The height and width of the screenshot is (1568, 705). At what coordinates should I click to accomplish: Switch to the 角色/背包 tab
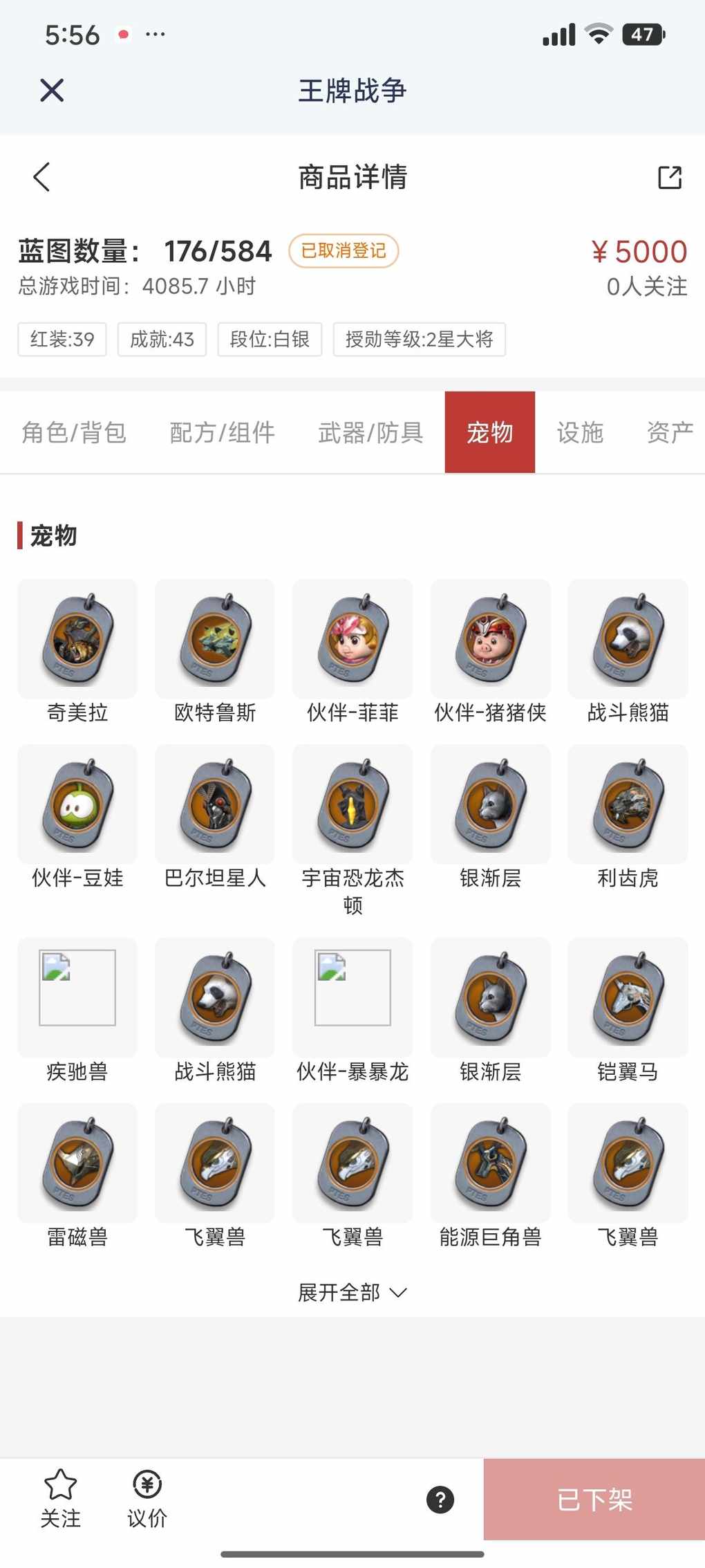point(74,433)
